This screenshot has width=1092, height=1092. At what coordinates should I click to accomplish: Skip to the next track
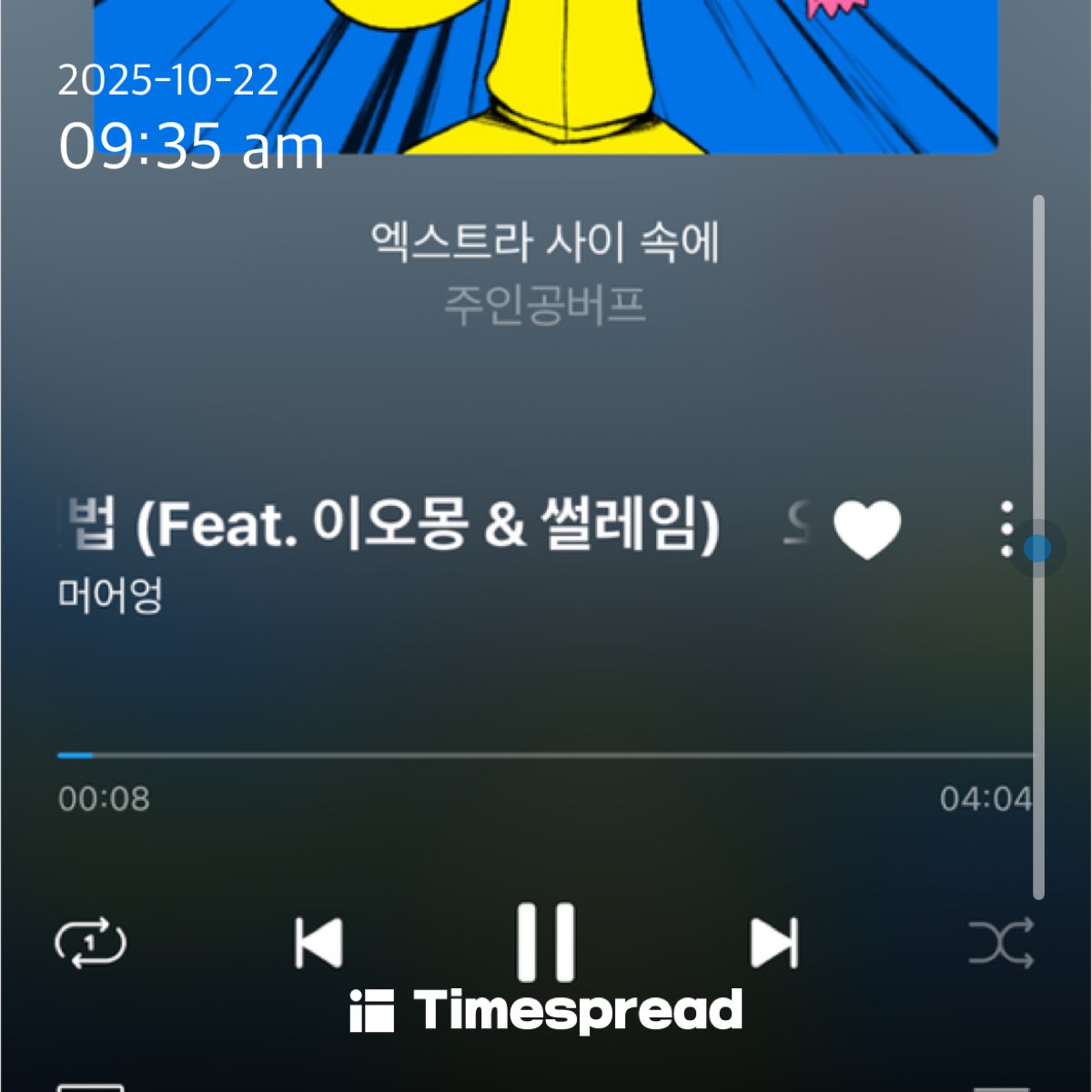click(774, 942)
